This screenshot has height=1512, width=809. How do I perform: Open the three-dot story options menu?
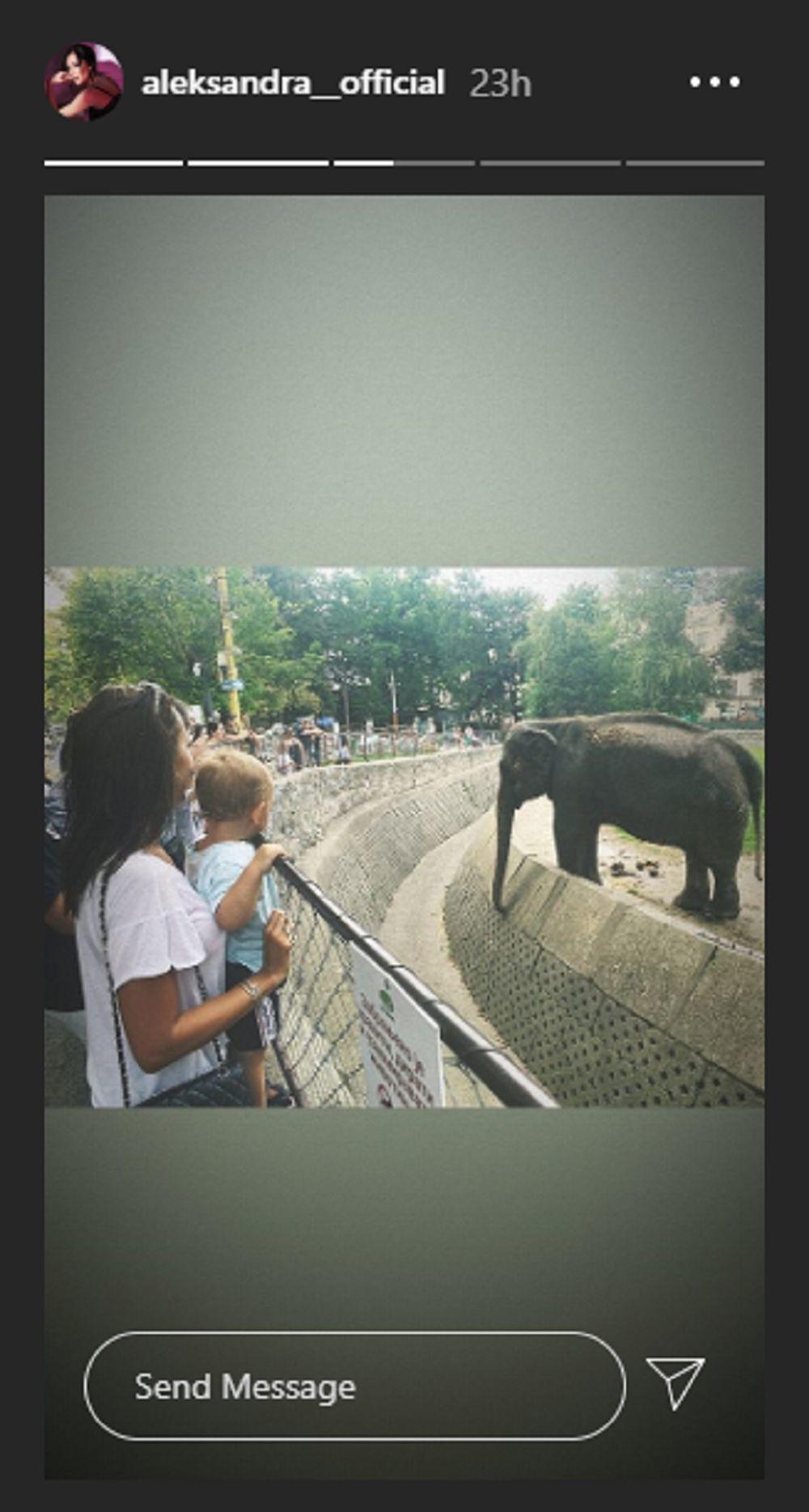coord(714,82)
